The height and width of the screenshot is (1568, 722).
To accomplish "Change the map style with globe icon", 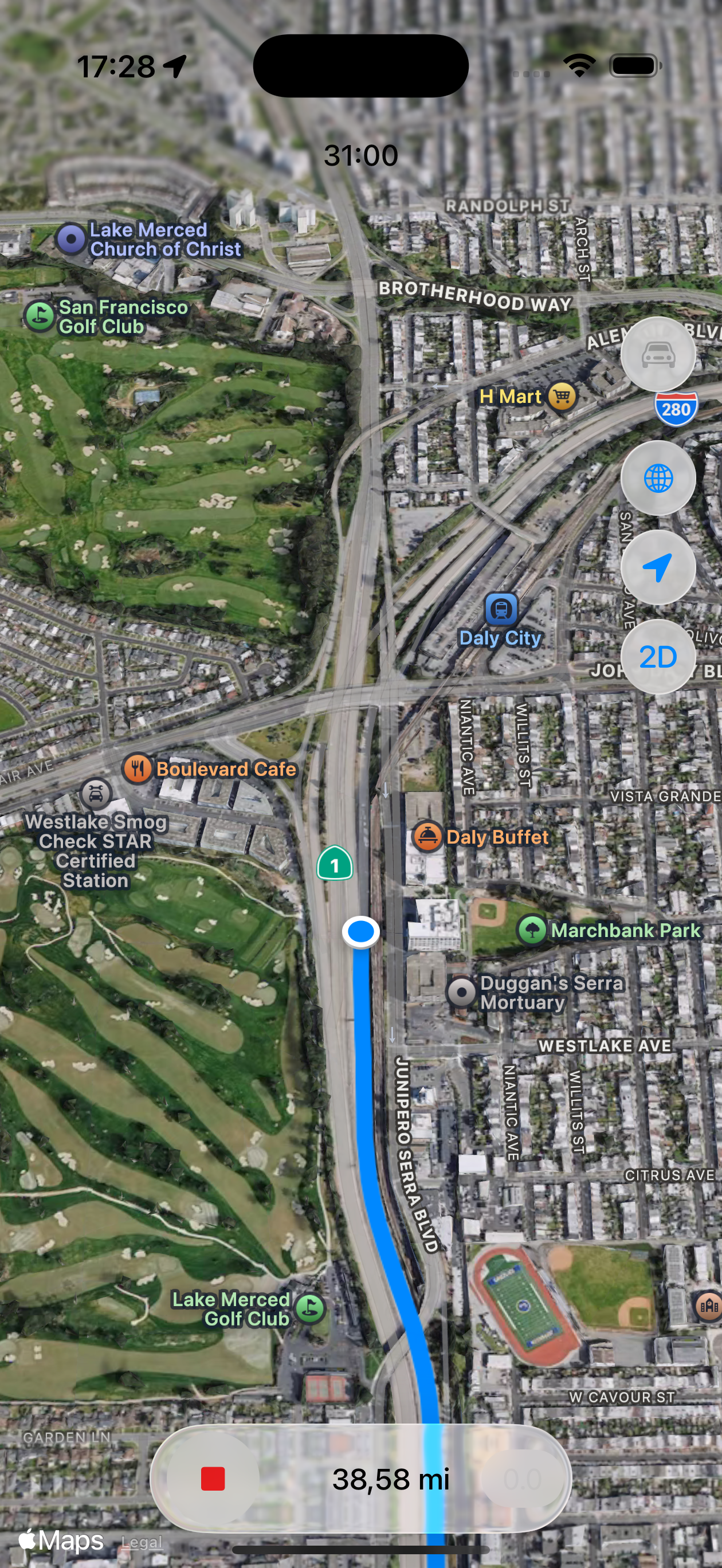I will tap(657, 479).
